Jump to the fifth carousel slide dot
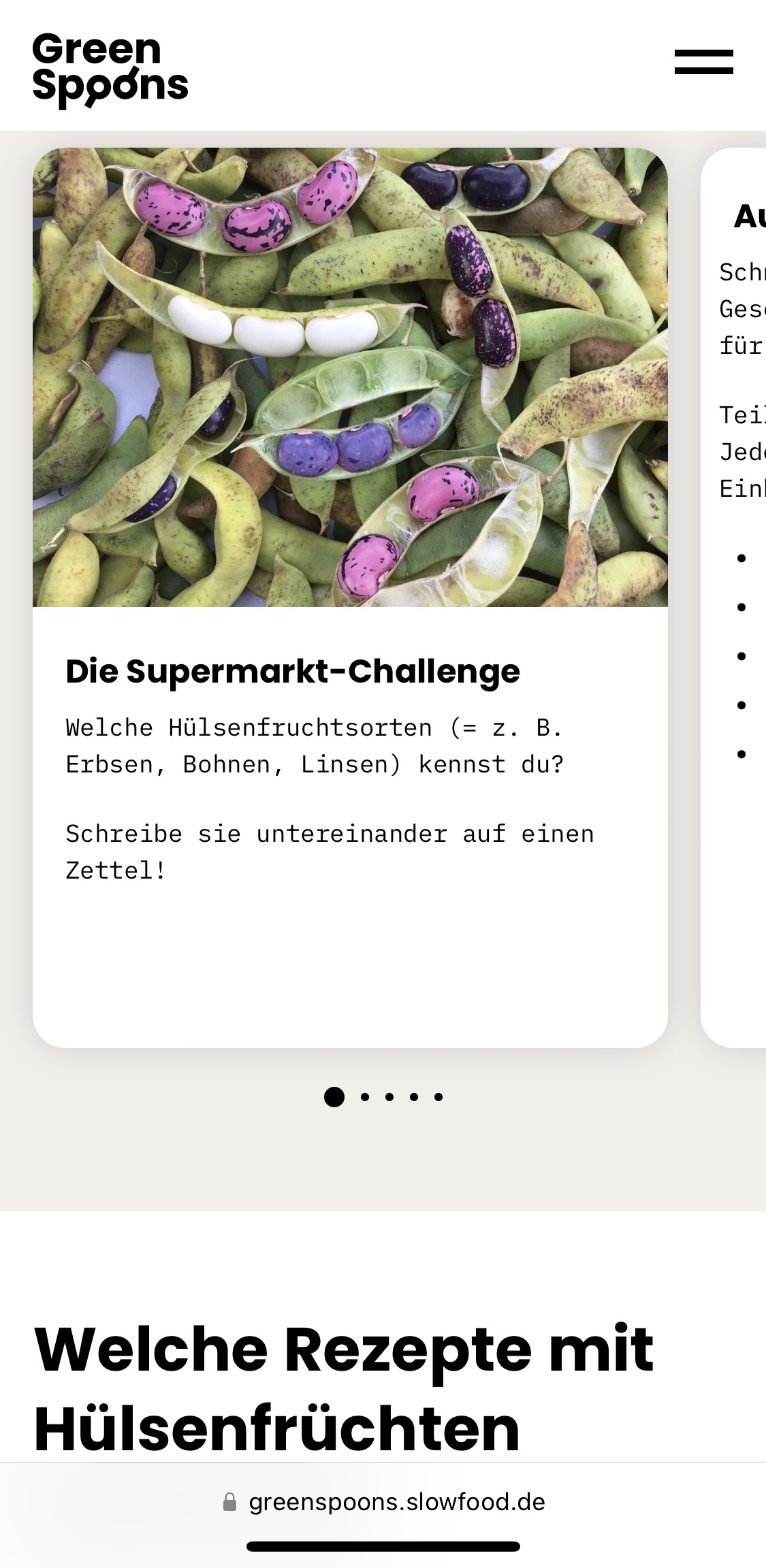The height and width of the screenshot is (1568, 766). (x=438, y=1097)
